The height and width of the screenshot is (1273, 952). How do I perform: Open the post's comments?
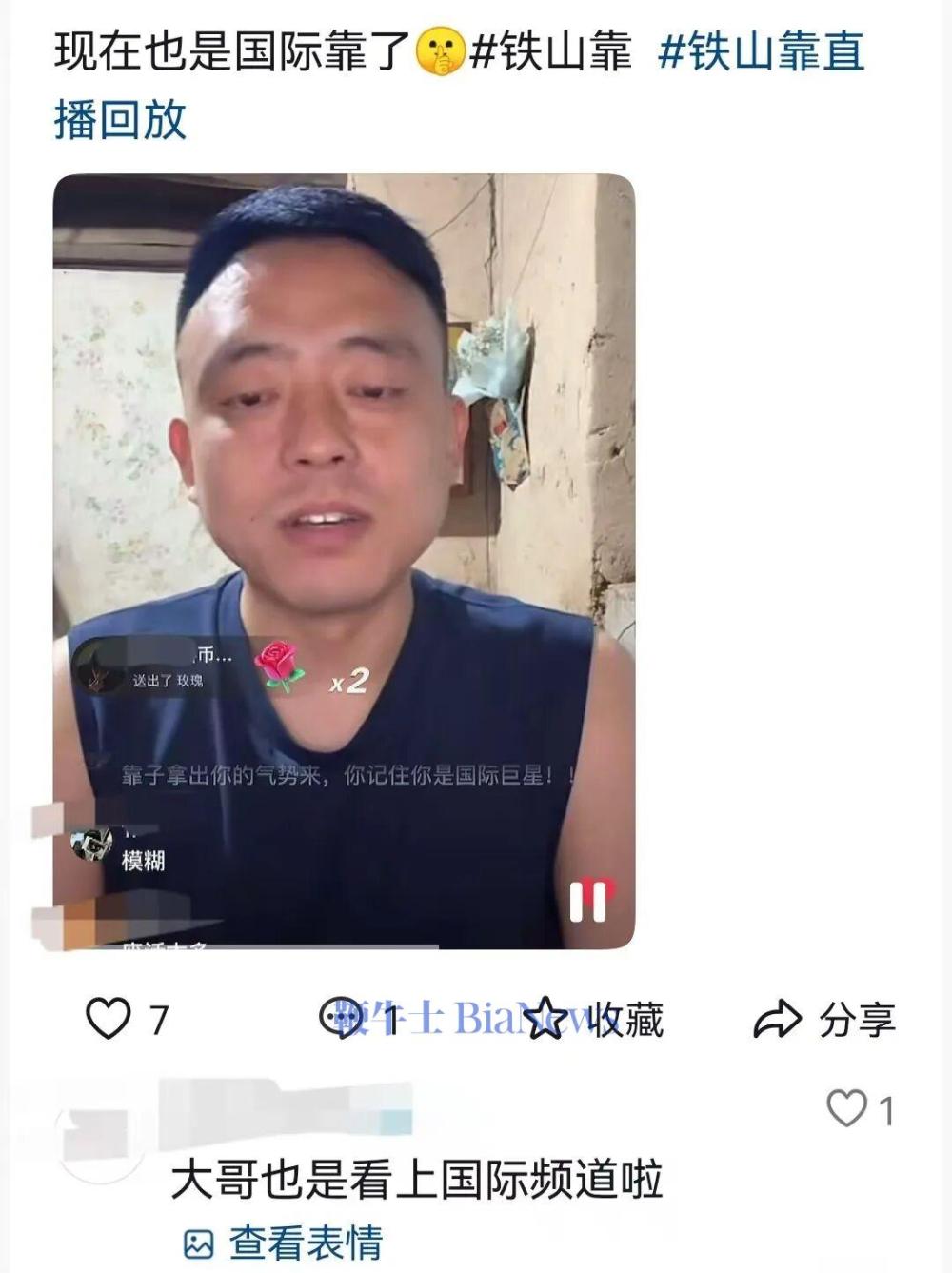pyautogui.click(x=341, y=1018)
